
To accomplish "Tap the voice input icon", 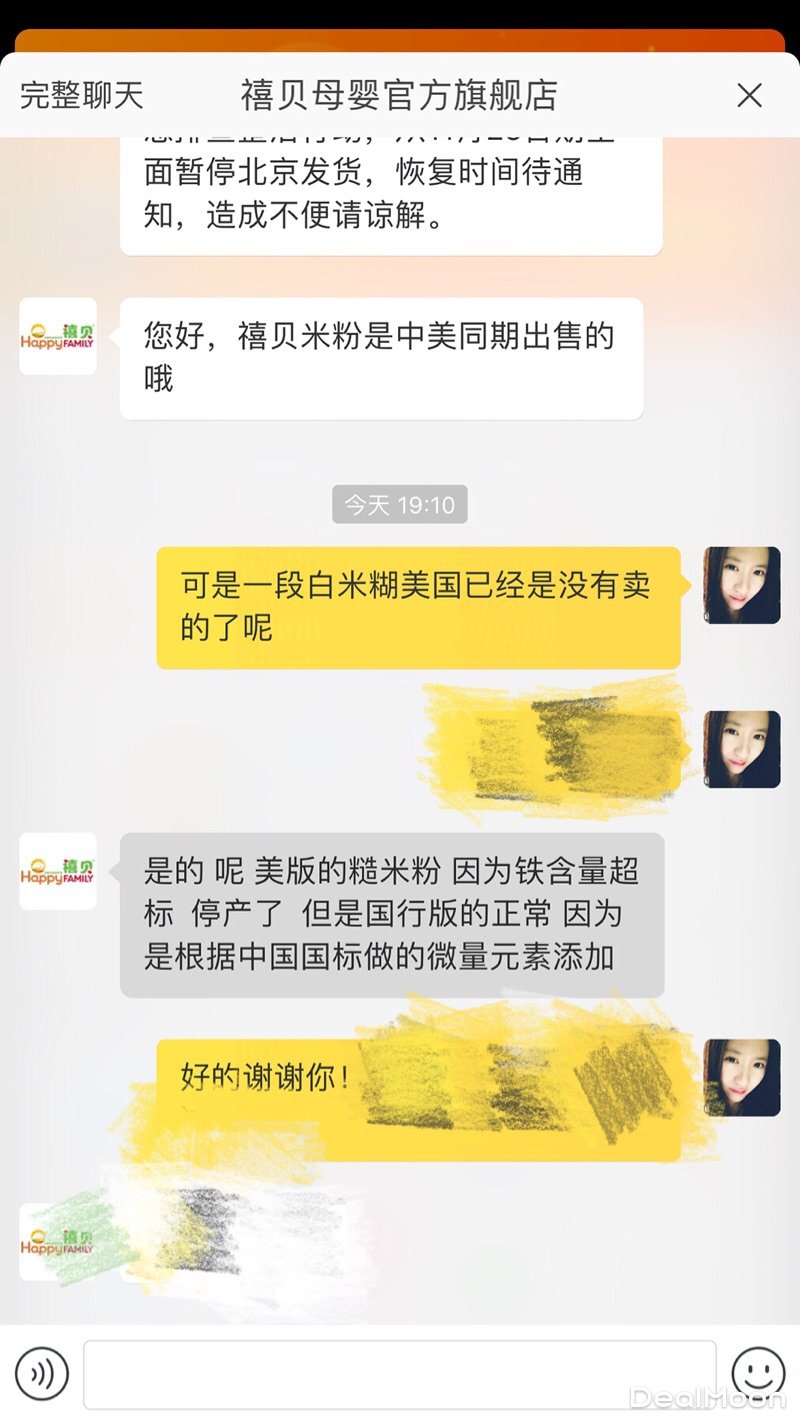I will coord(42,1373).
